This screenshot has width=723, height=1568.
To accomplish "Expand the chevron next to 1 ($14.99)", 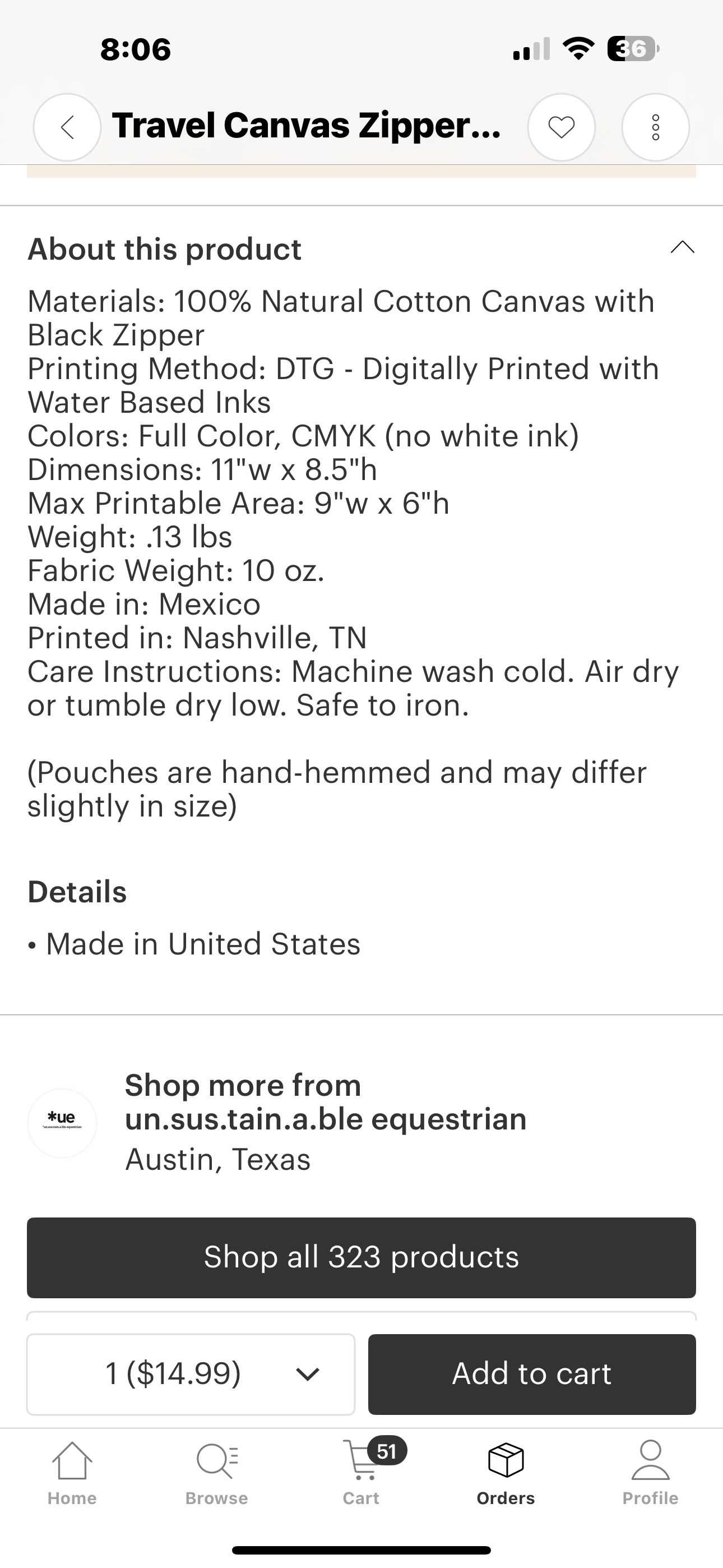I will [307, 1375].
